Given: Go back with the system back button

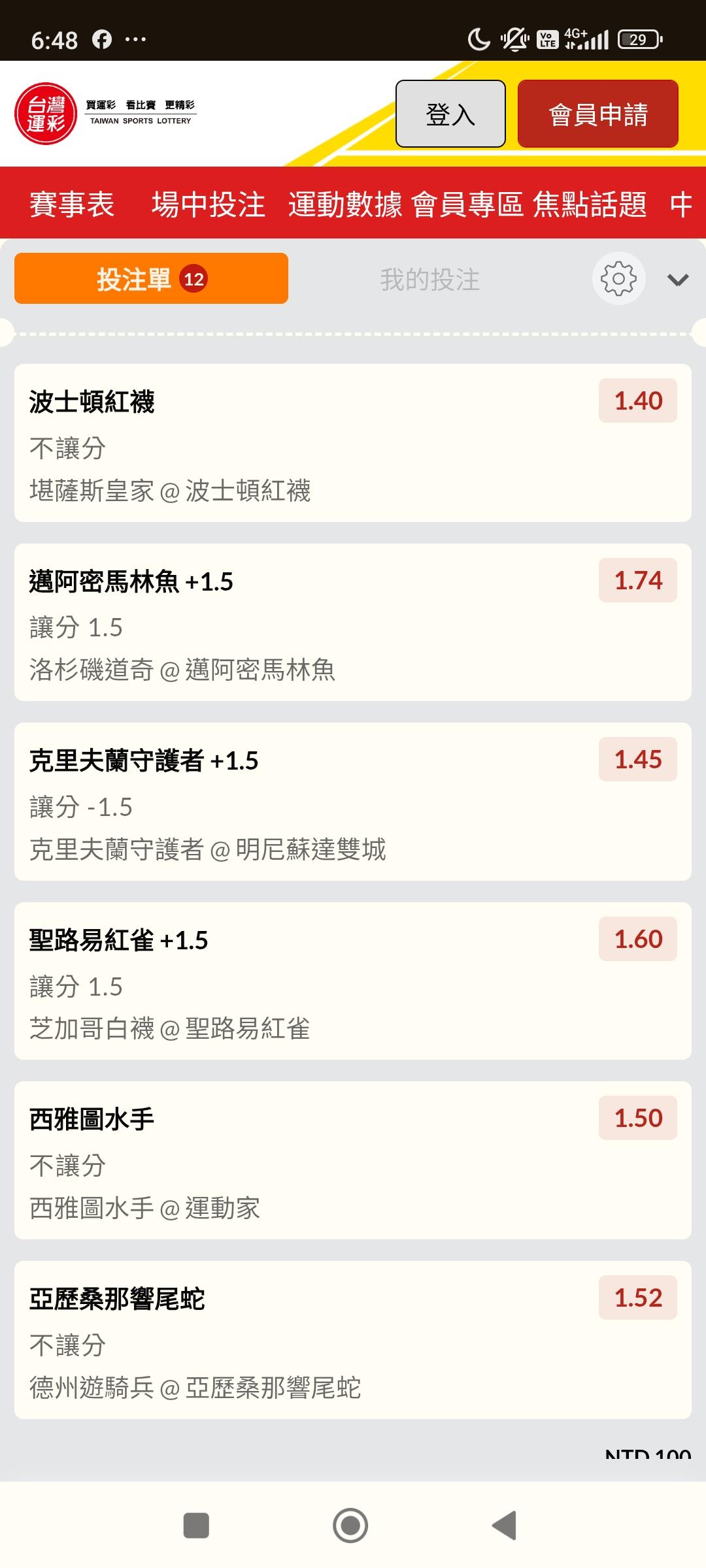Looking at the screenshot, I should click(504, 1526).
